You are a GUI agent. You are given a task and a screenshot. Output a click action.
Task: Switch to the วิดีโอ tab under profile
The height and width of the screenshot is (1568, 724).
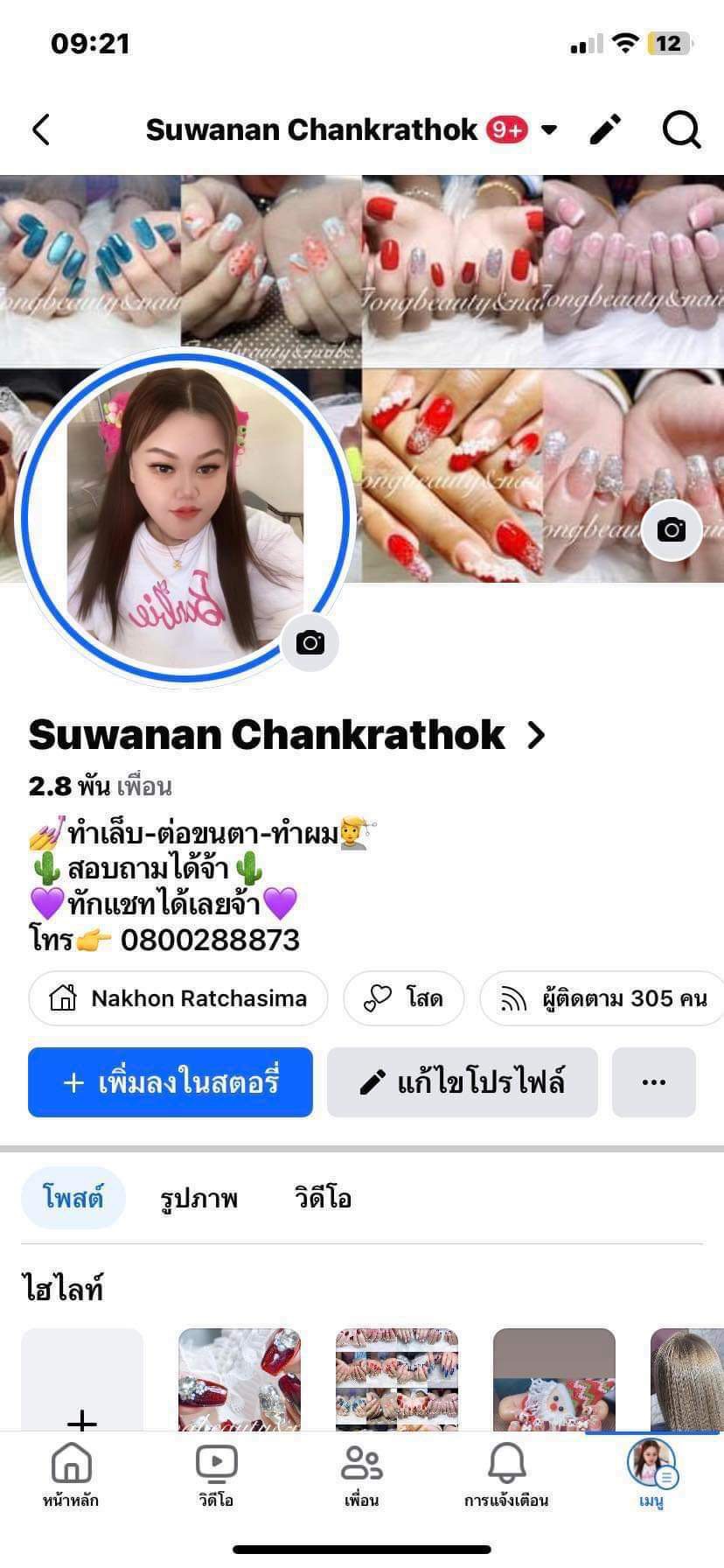point(323,1198)
